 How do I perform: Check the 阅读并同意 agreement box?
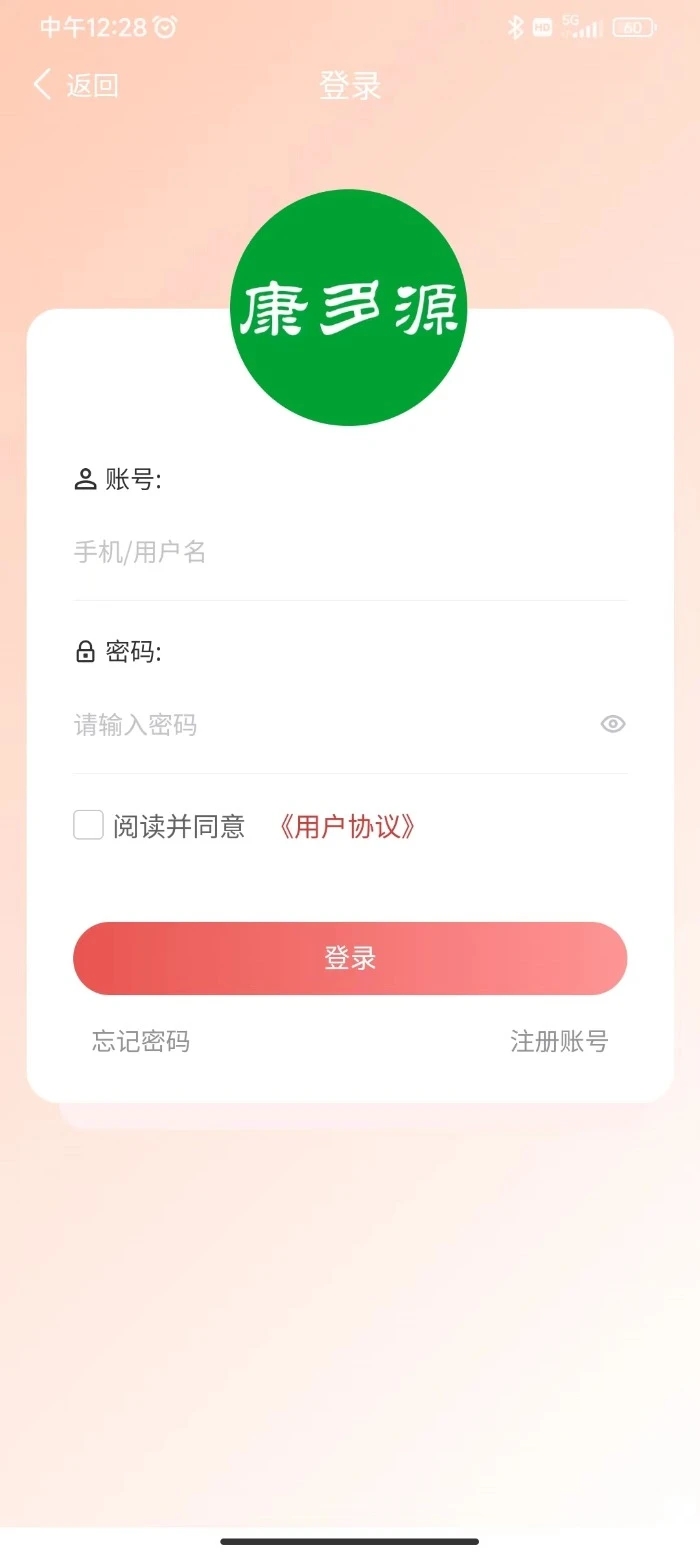point(88,826)
